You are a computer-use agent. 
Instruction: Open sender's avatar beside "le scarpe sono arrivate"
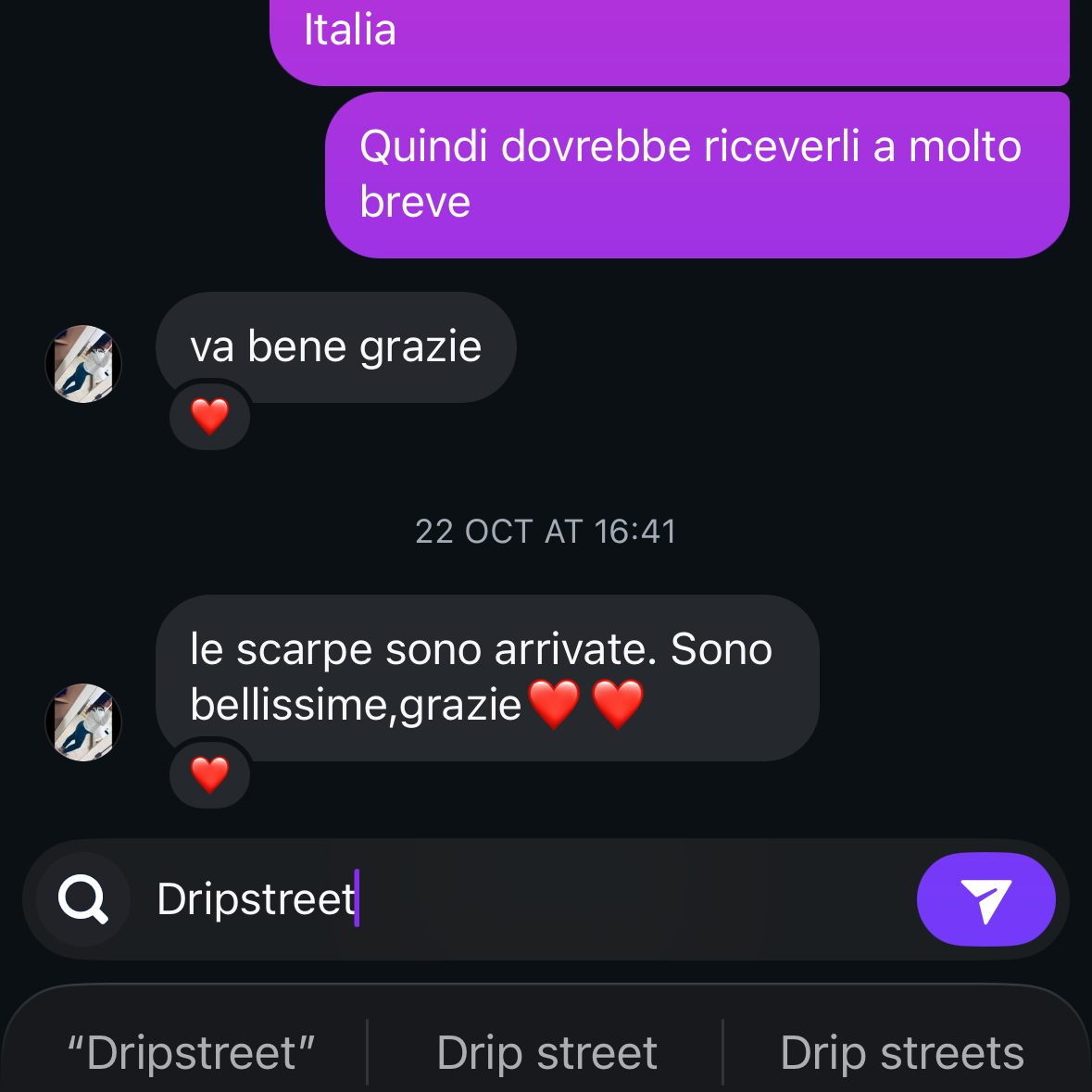(x=83, y=722)
